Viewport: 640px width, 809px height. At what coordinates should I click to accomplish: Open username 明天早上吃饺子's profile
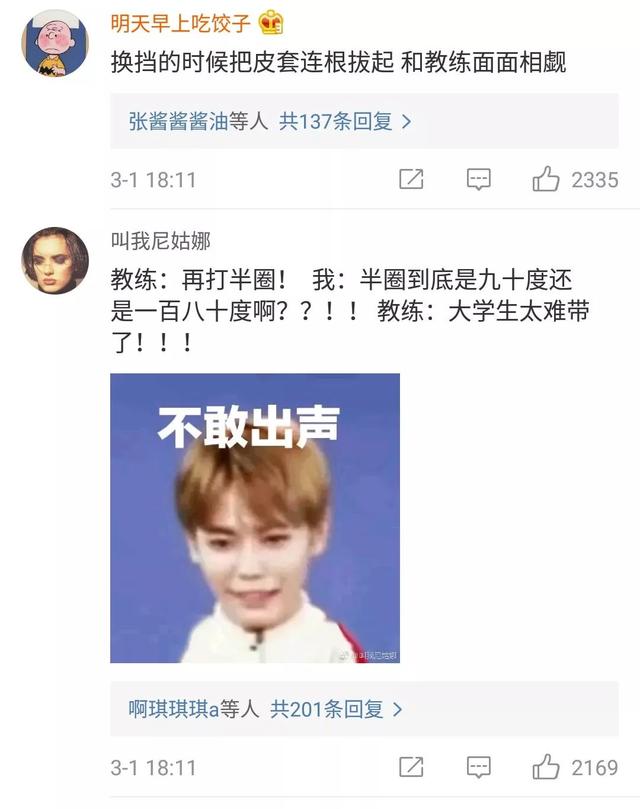(x=182, y=22)
